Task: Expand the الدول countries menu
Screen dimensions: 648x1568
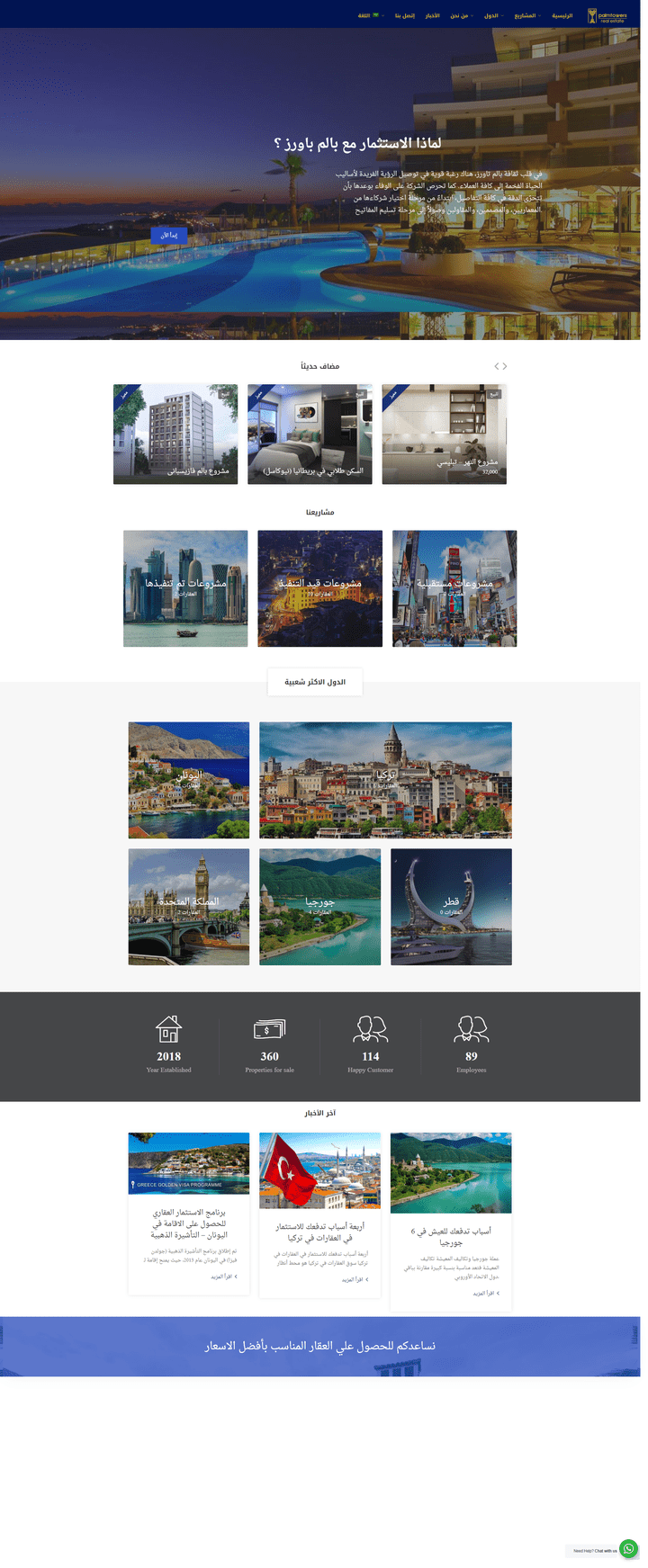Action: click(x=491, y=15)
